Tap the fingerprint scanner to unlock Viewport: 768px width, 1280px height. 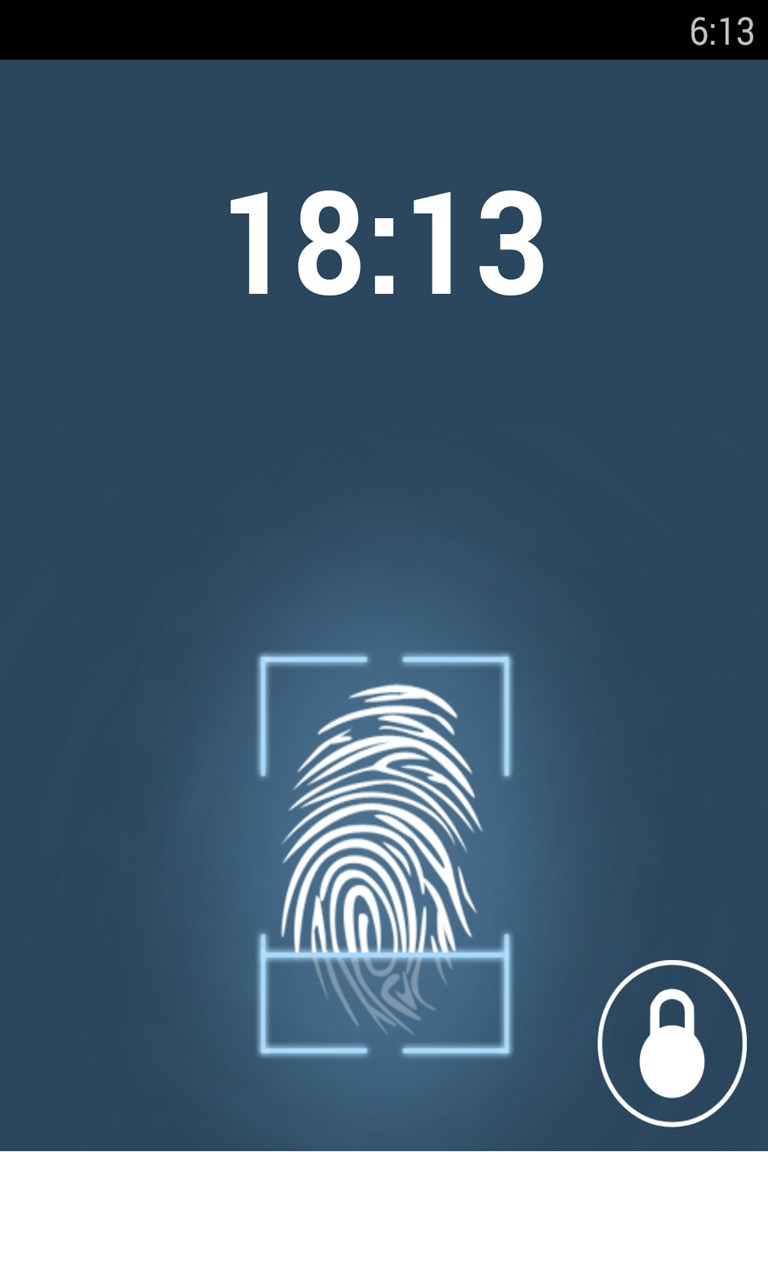coord(384,855)
